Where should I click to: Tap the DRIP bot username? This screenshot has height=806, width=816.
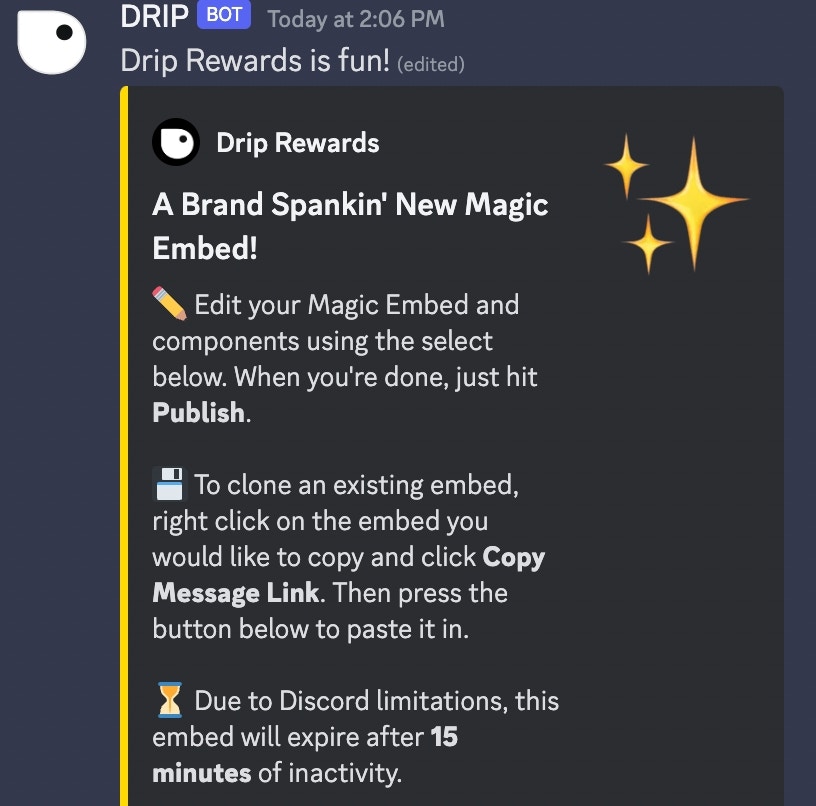coord(154,17)
